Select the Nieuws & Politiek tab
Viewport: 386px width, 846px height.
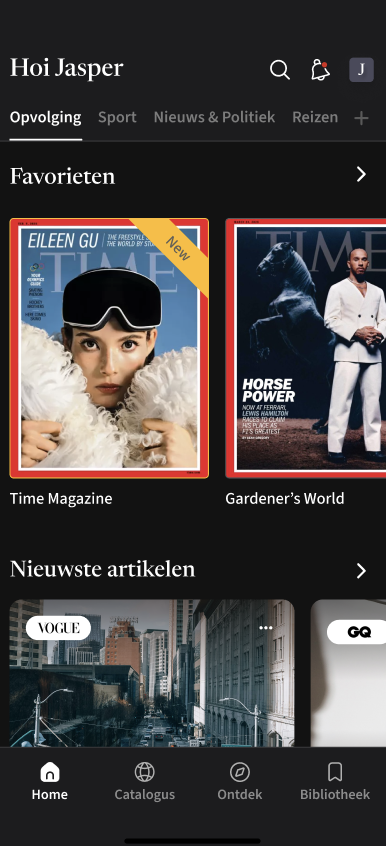click(x=214, y=117)
